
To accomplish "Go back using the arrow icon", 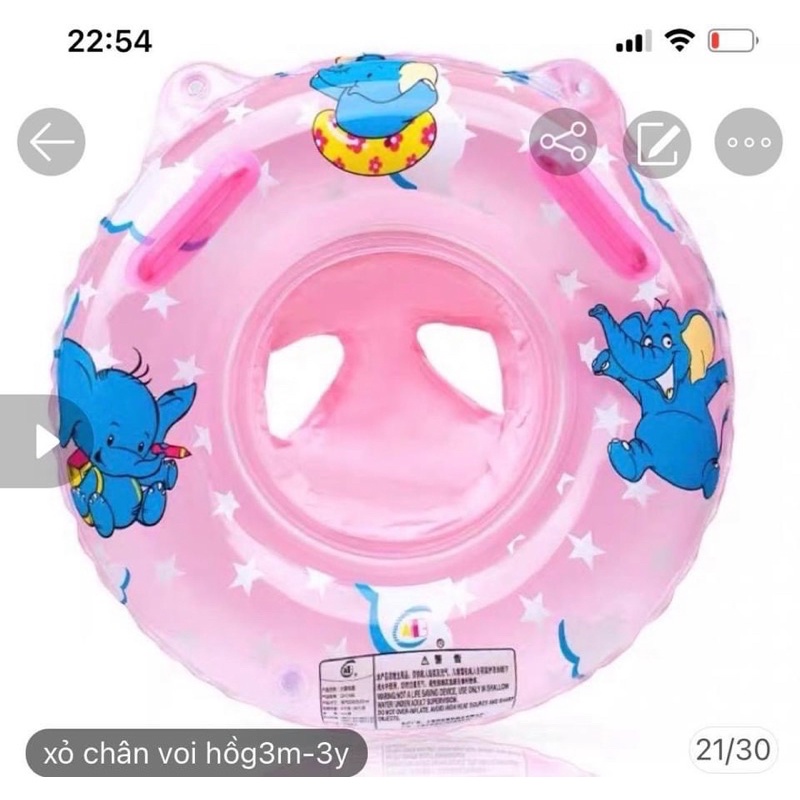I will click(51, 142).
